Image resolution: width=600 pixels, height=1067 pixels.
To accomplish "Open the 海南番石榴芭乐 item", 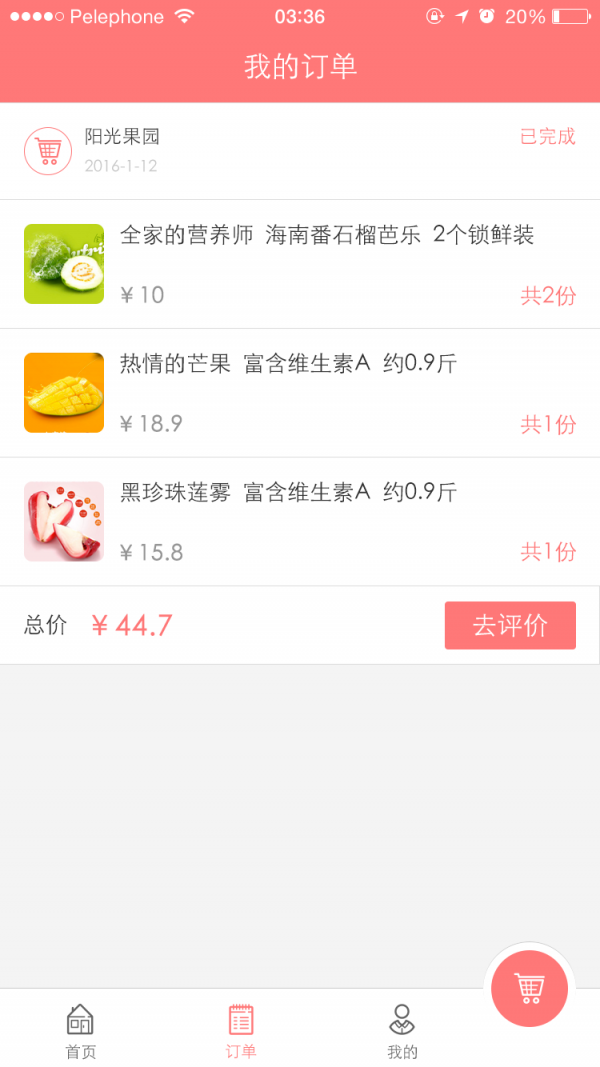I will pyautogui.click(x=327, y=236).
